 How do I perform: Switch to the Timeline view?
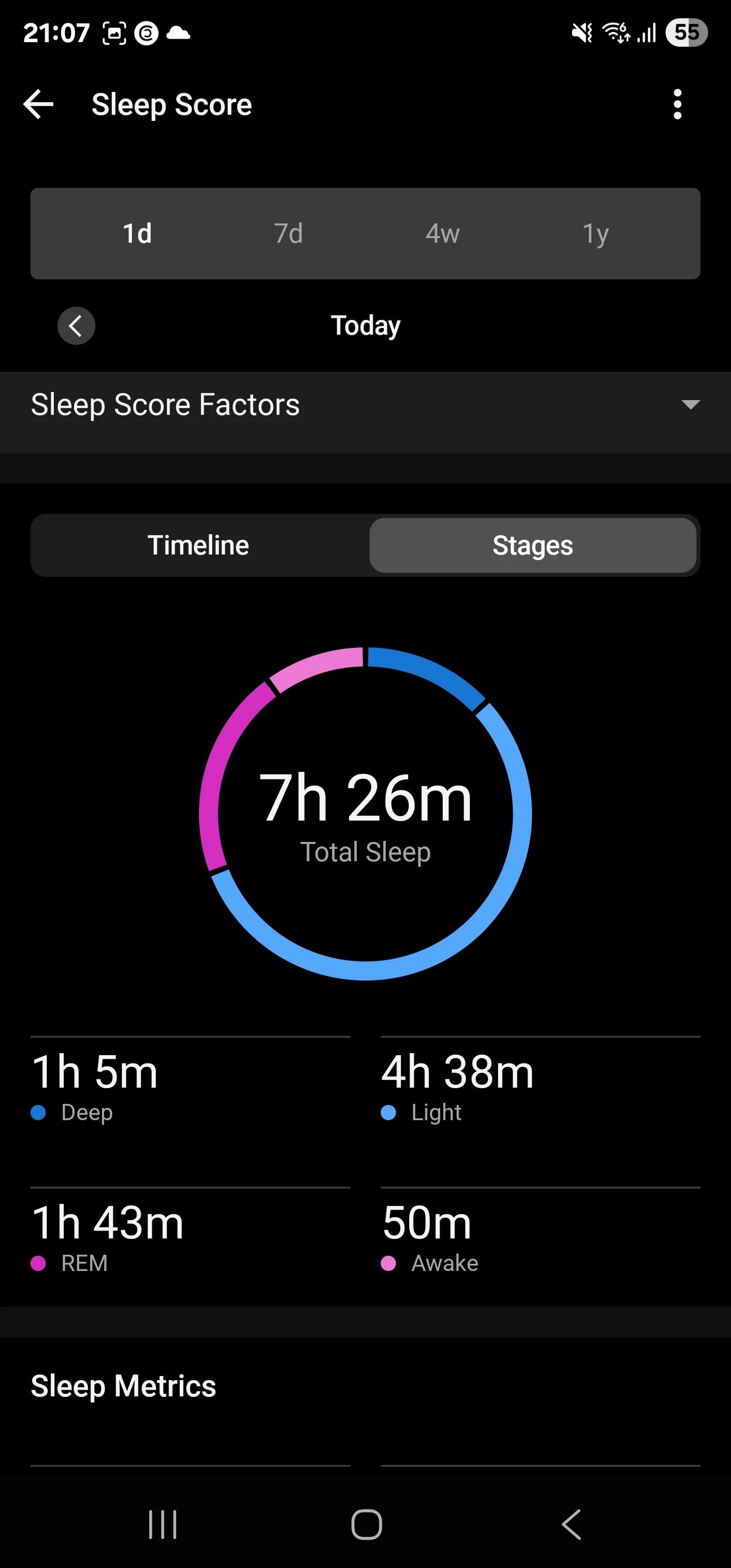pyautogui.click(x=198, y=545)
